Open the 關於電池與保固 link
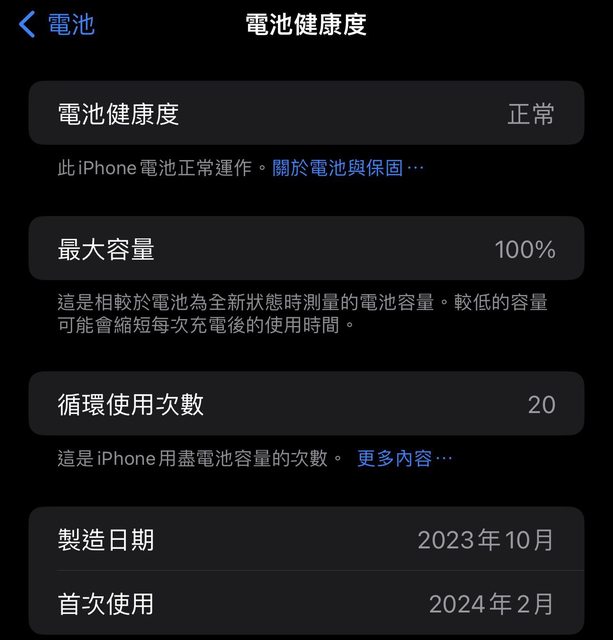 coord(347,168)
